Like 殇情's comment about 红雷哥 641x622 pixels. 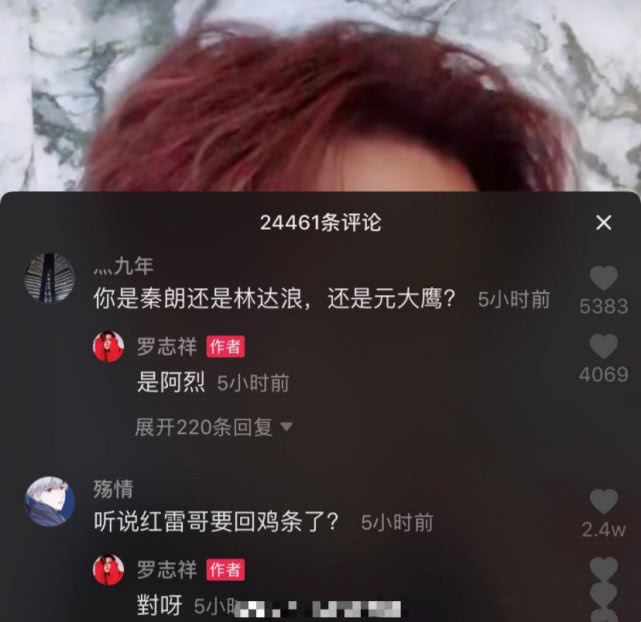coord(603,502)
